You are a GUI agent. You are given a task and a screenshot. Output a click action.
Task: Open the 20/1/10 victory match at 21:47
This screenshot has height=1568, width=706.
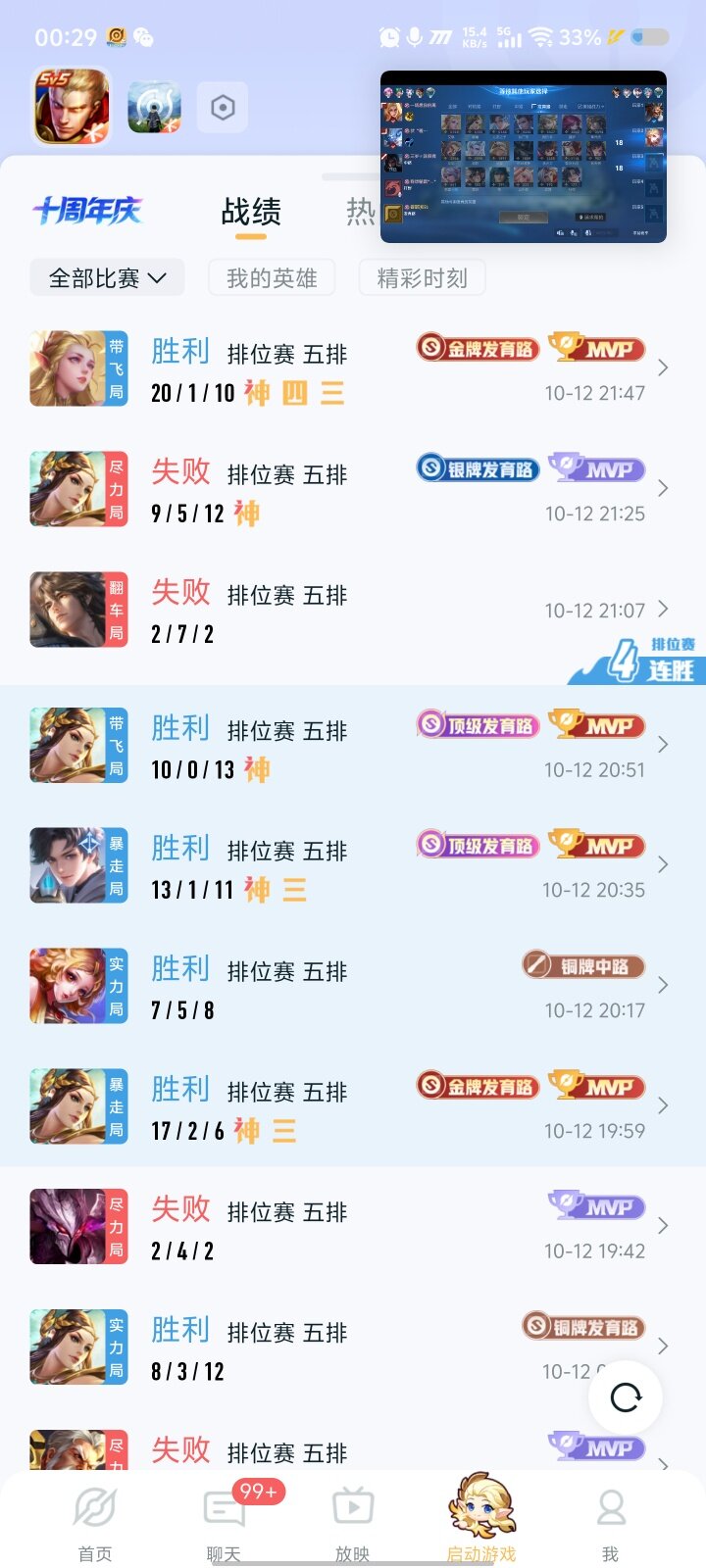353,369
